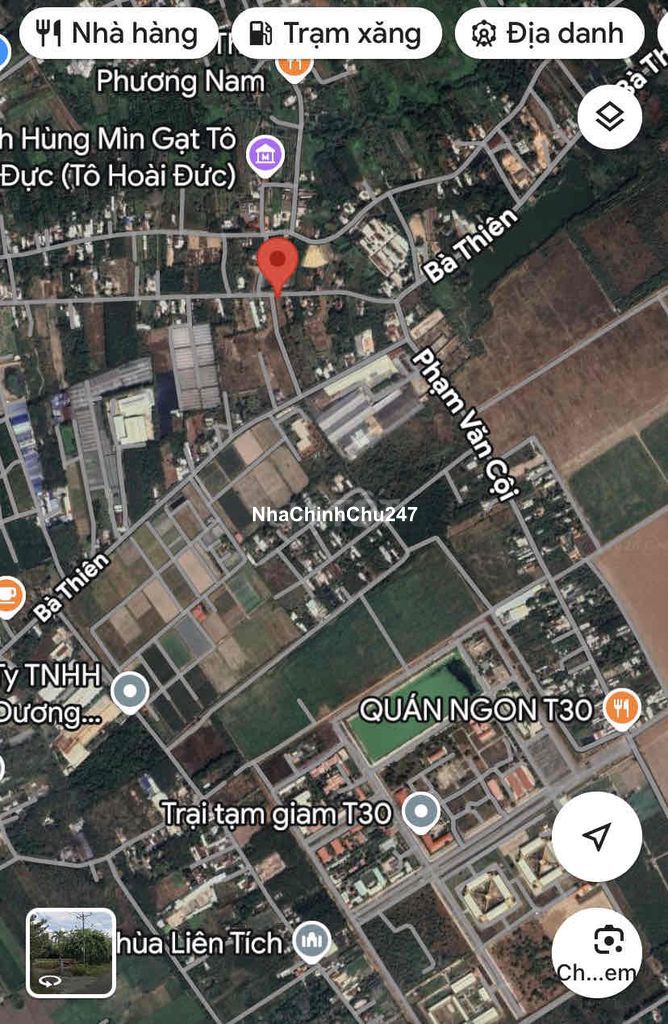Center the map on my location

point(597,836)
